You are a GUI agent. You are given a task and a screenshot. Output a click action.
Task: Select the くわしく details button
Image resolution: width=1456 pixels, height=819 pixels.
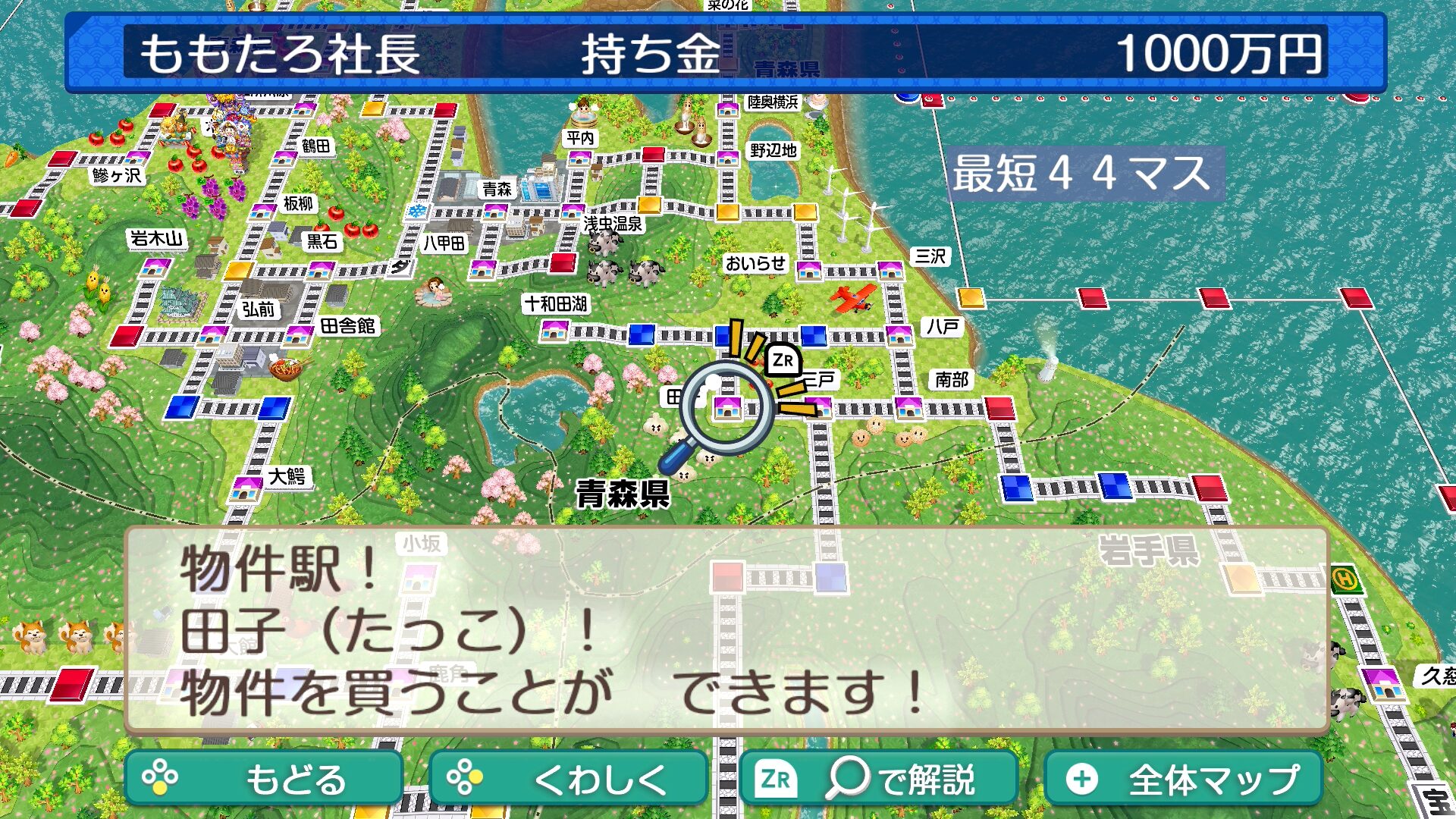pyautogui.click(x=568, y=778)
